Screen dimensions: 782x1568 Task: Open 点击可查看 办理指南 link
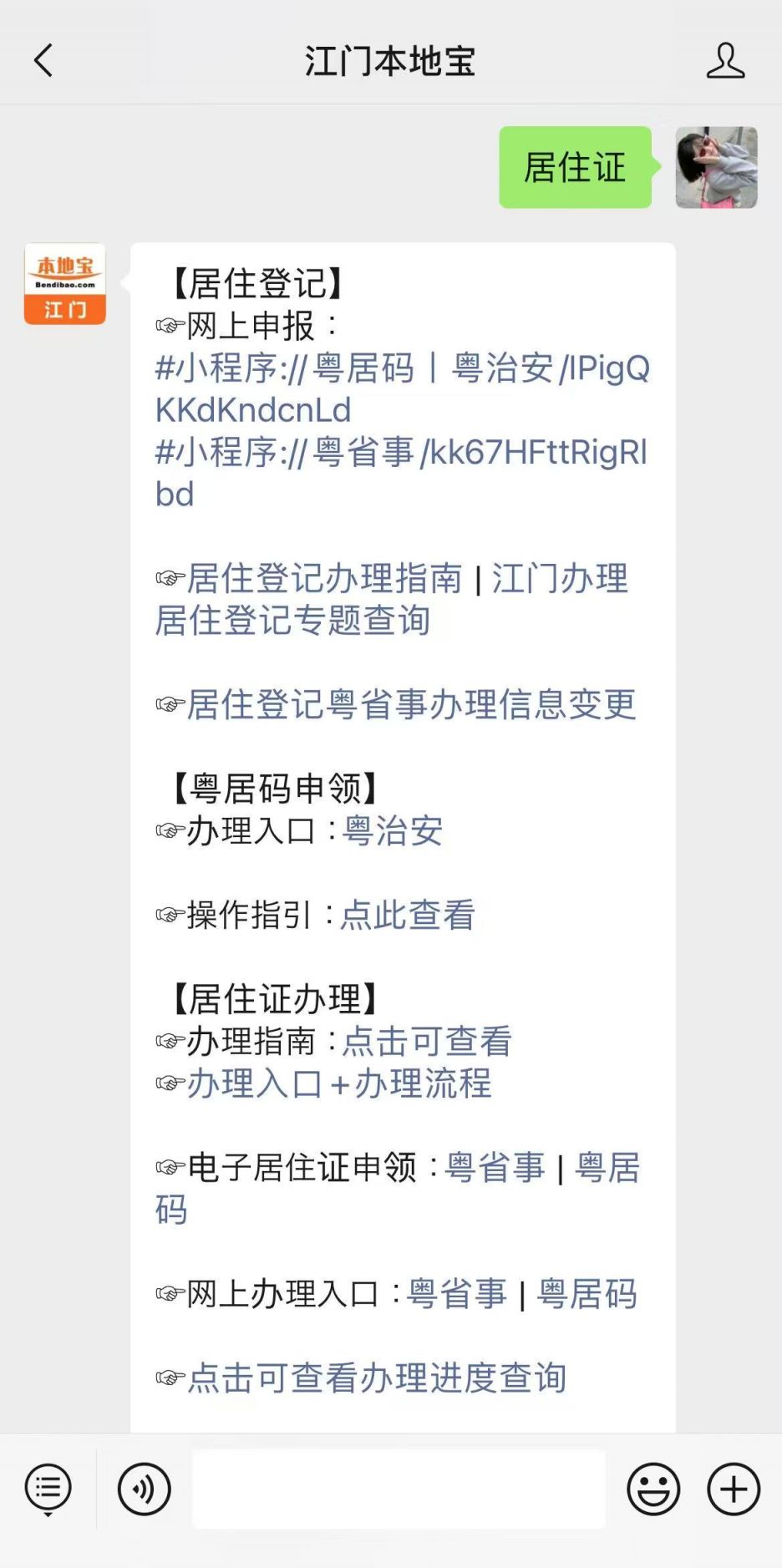pyautogui.click(x=427, y=1041)
